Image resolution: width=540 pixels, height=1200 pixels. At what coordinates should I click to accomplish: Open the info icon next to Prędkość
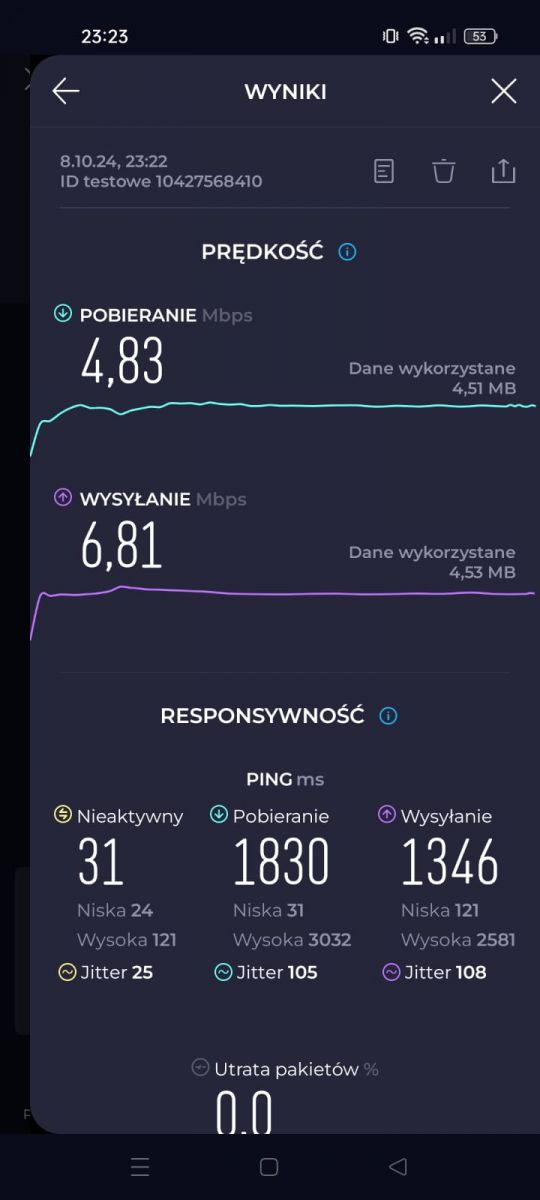pyautogui.click(x=347, y=252)
